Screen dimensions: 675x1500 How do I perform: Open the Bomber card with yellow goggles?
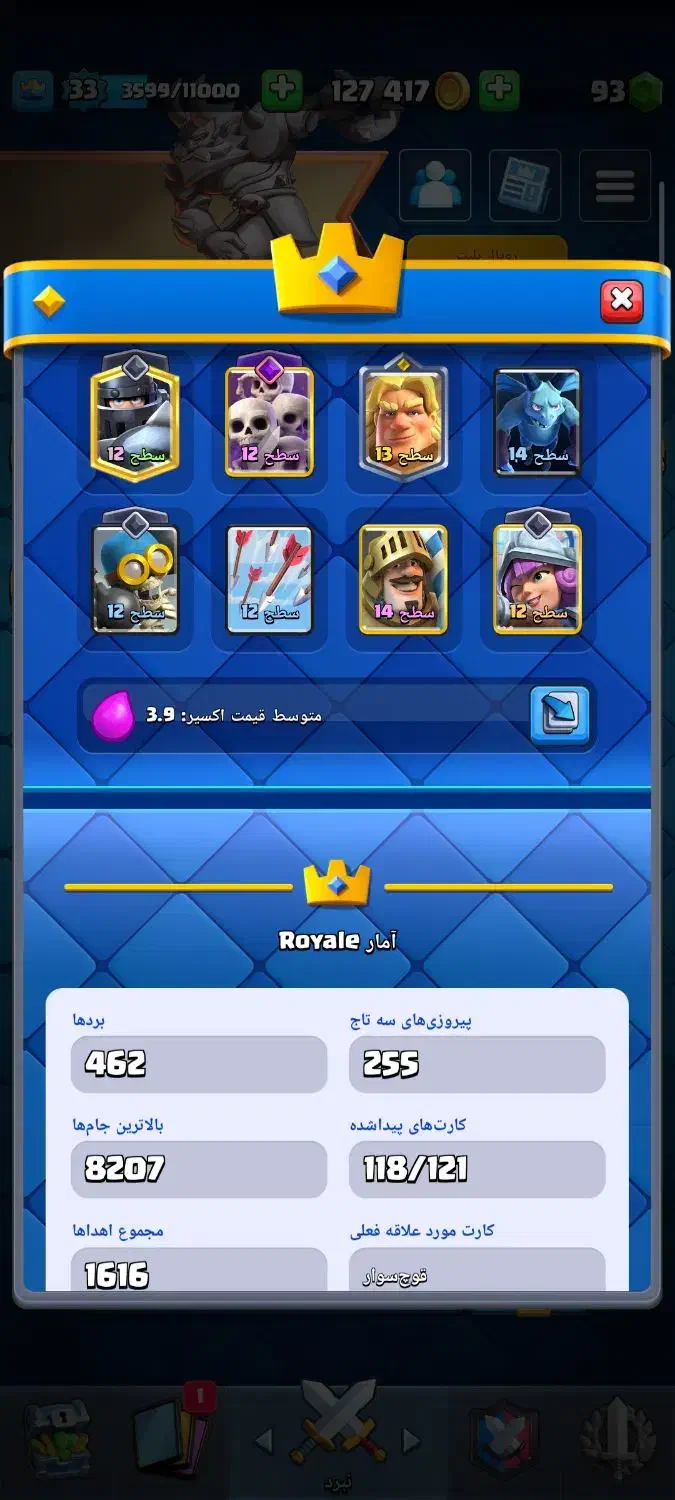135,579
